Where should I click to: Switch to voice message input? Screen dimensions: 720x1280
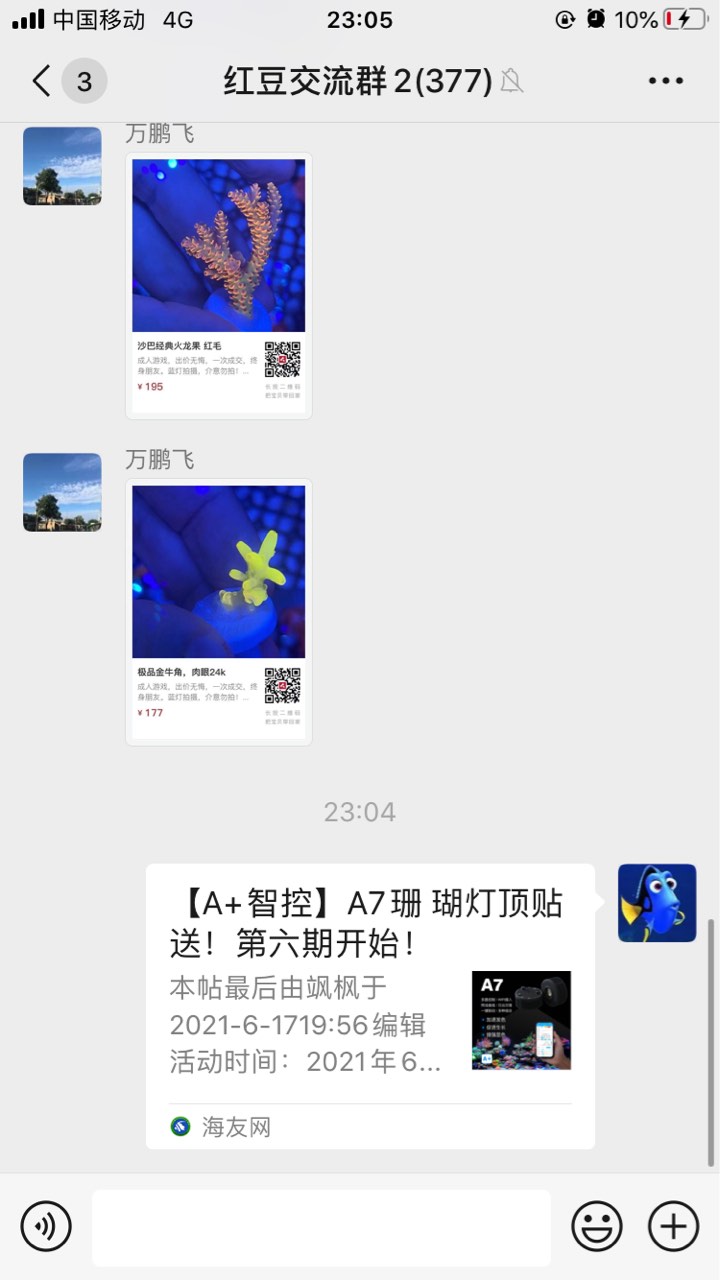click(46, 1225)
